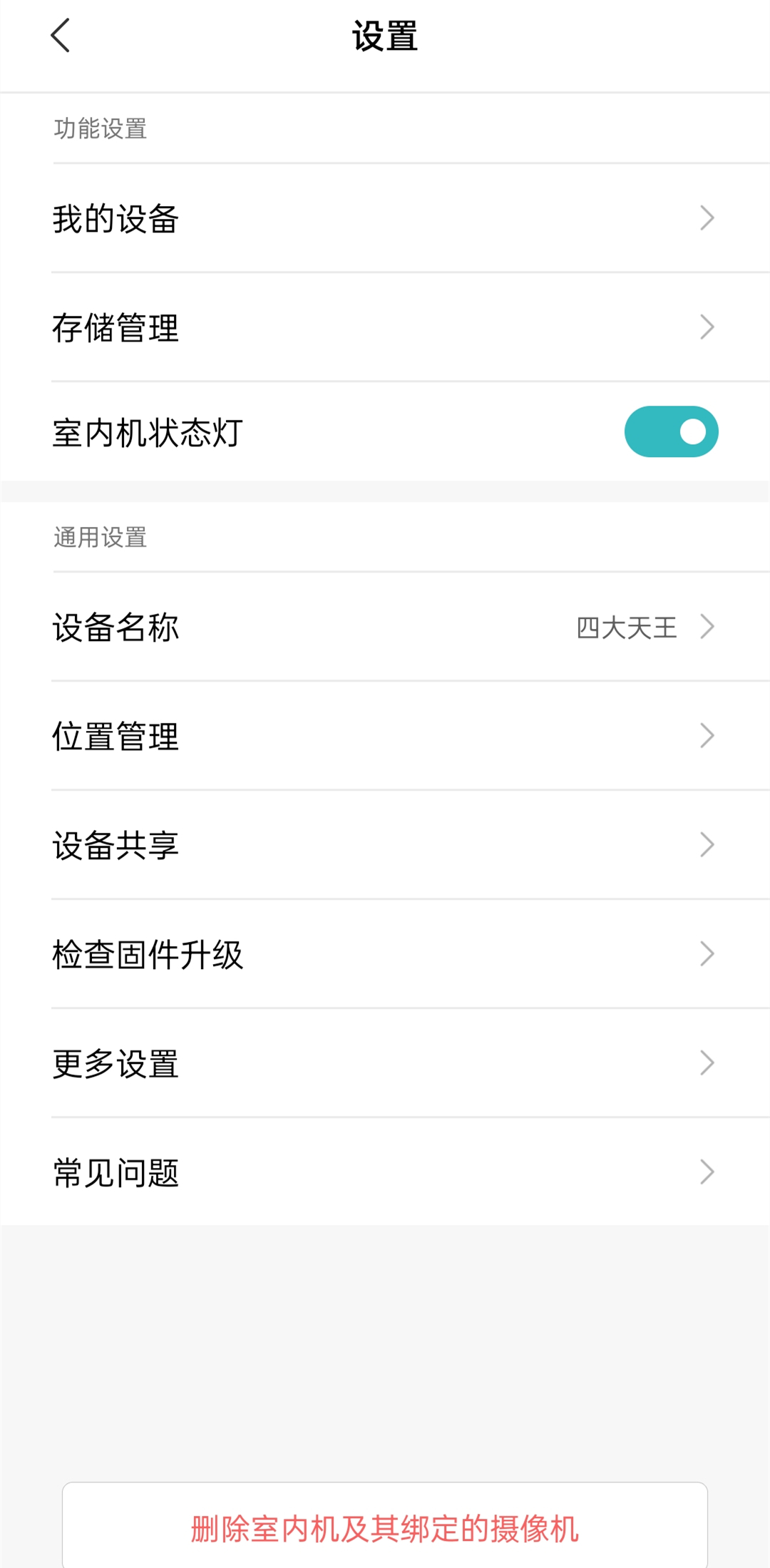Tap the chevron next to 设备共享
The width and height of the screenshot is (770, 1568).
pos(706,845)
